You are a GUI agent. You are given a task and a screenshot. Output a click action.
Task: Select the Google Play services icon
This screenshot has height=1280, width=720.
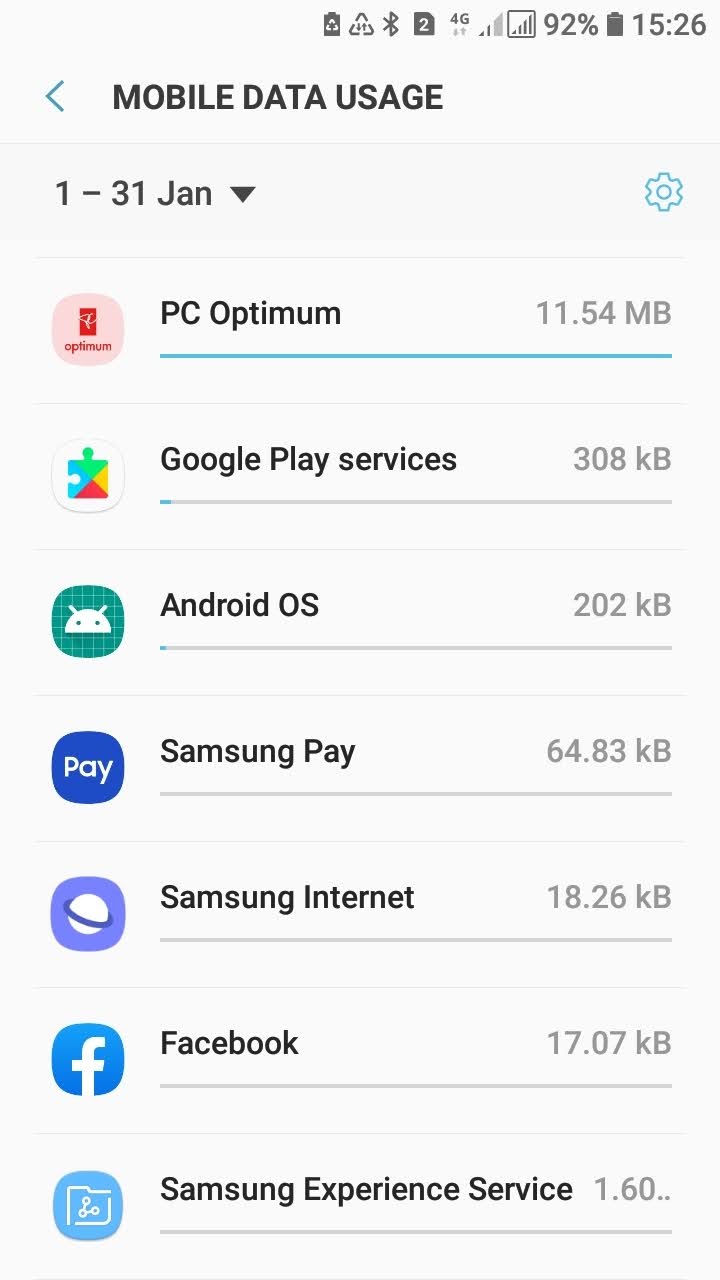[87, 476]
